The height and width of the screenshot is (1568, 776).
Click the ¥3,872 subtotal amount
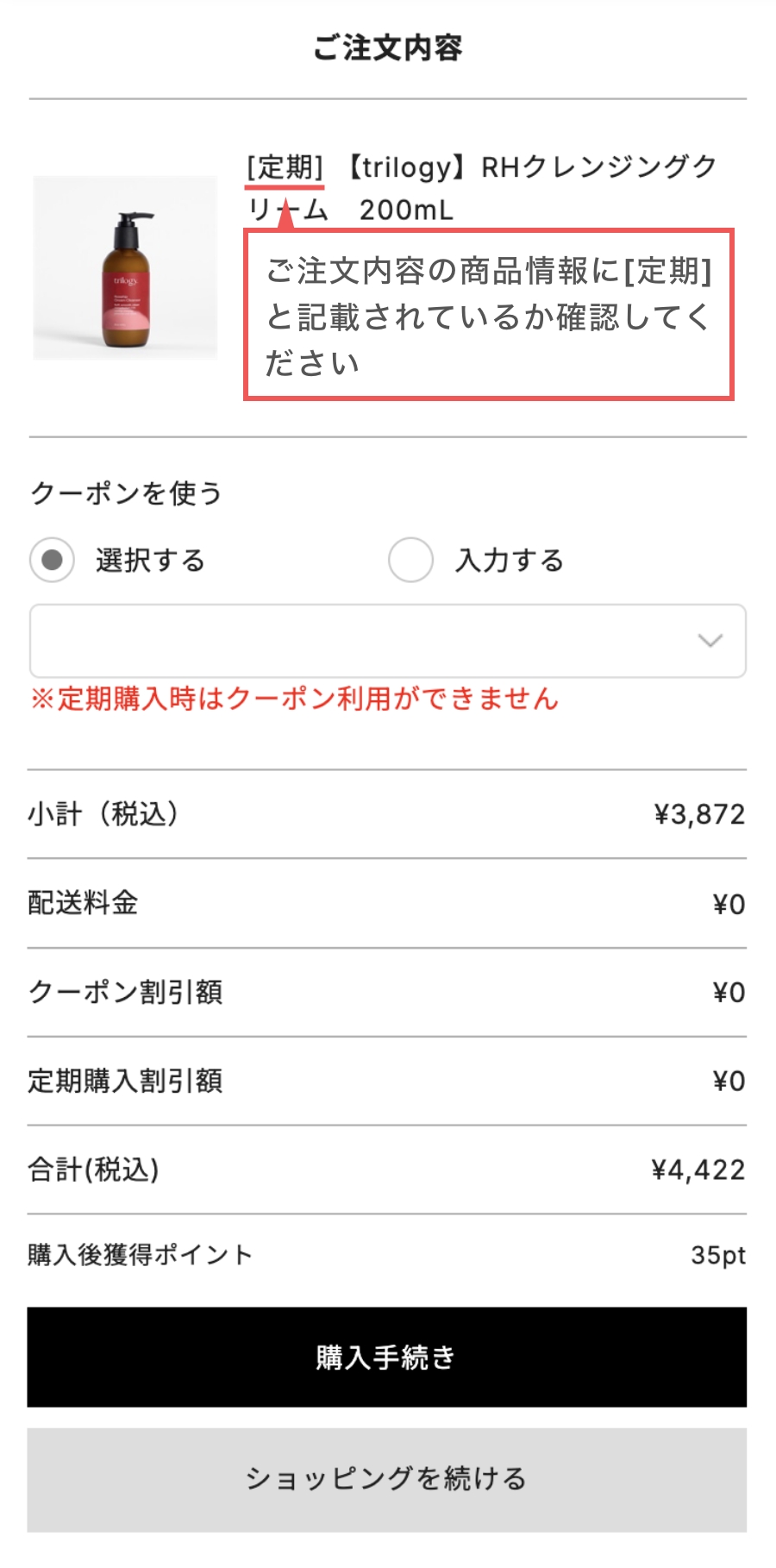(x=698, y=812)
